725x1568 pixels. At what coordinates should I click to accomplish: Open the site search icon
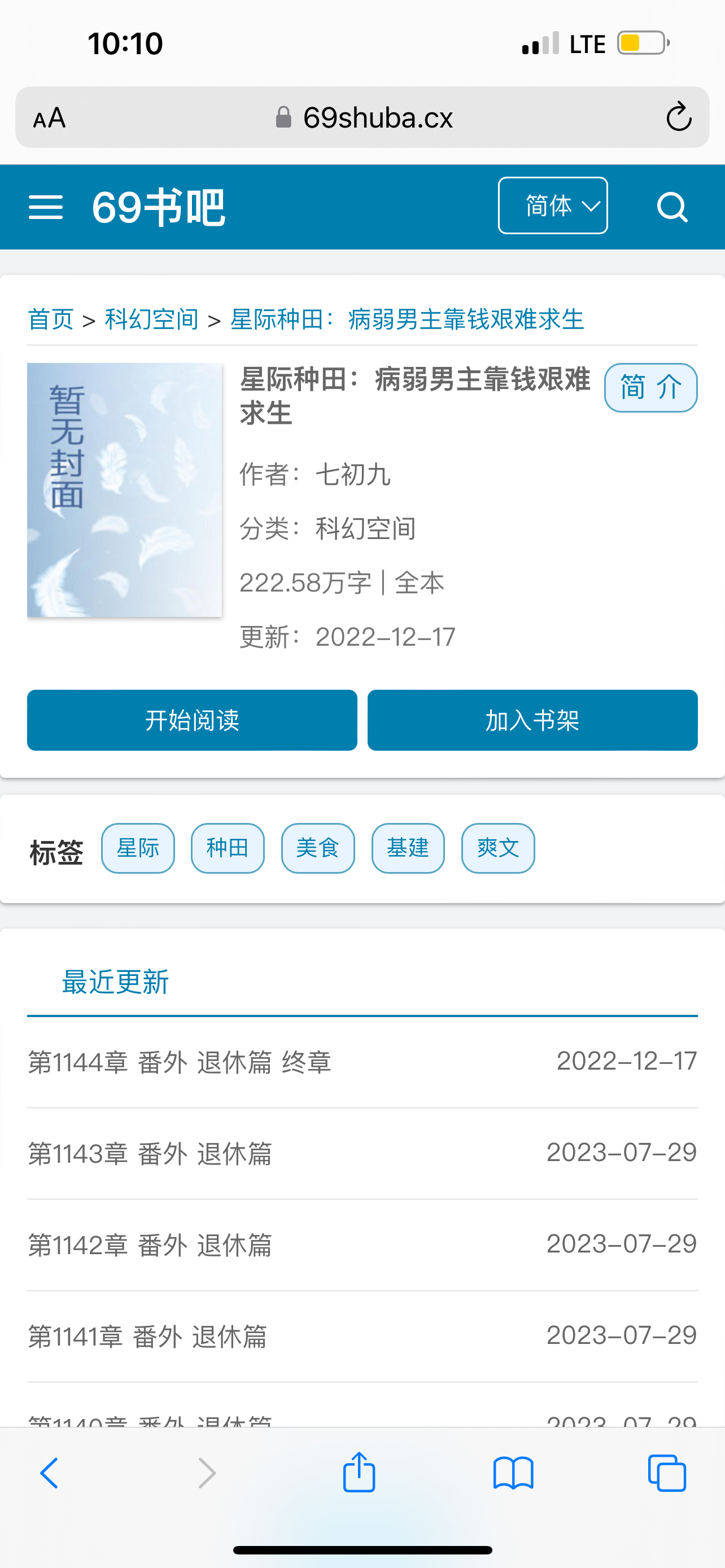(672, 208)
